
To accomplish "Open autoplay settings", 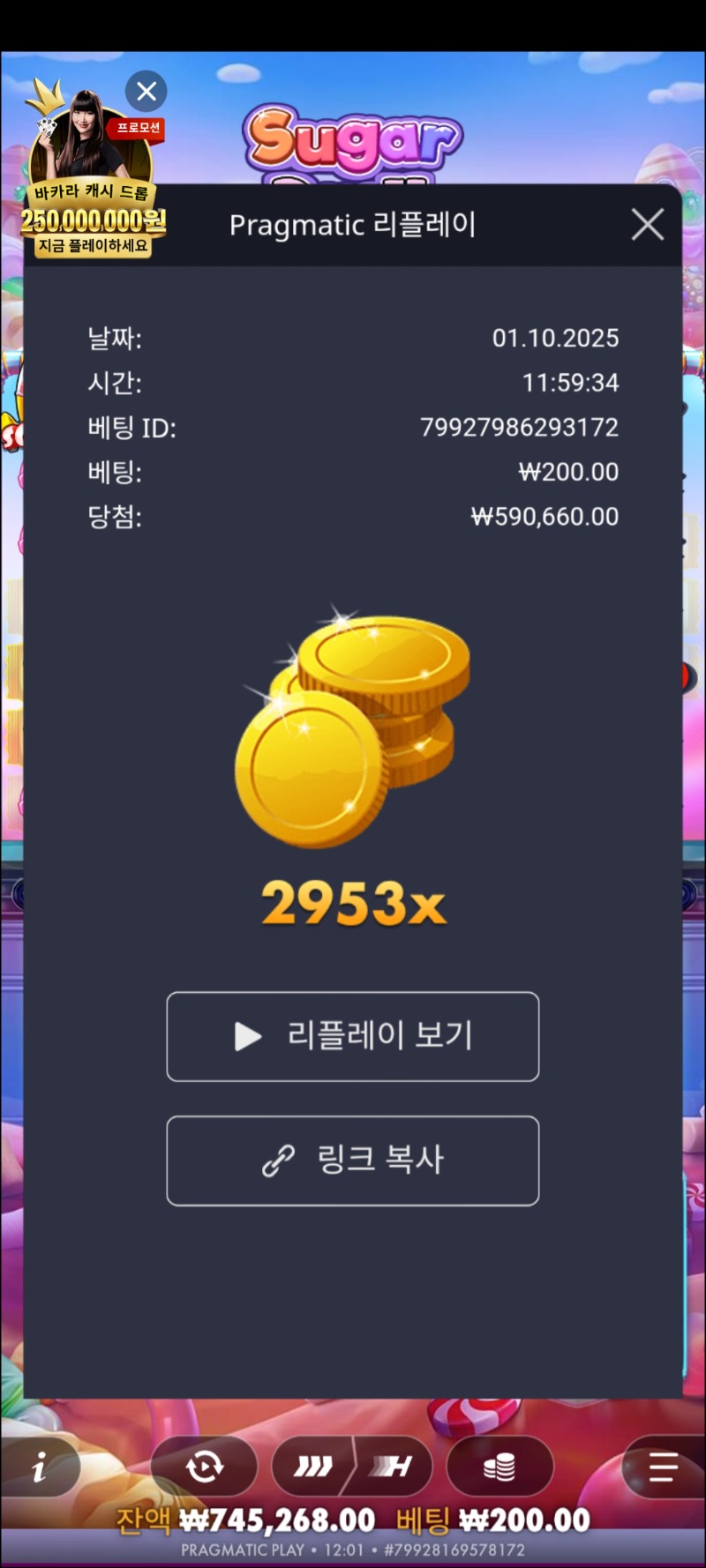I will click(x=205, y=1467).
